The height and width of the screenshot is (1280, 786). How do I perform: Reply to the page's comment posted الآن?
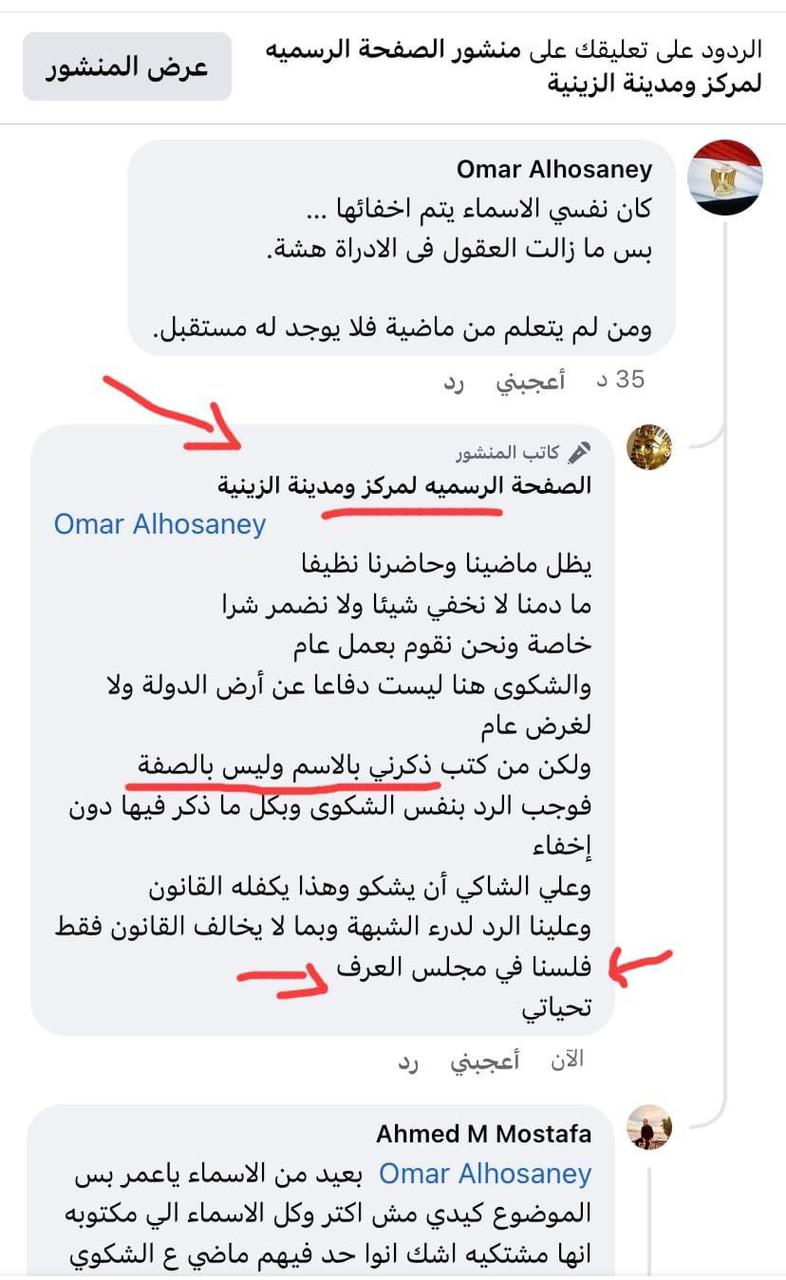coord(406,1061)
